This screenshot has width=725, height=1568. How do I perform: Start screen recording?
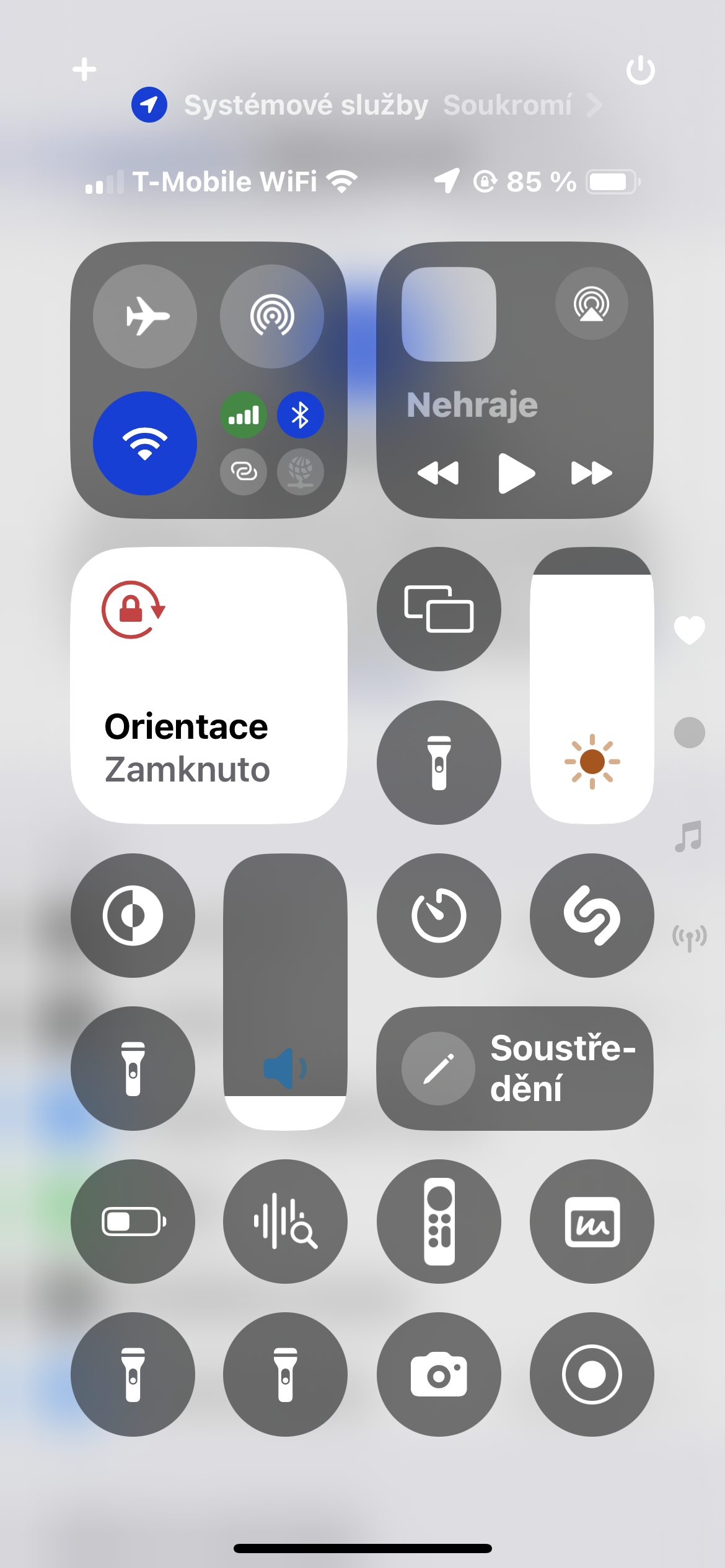click(591, 1374)
